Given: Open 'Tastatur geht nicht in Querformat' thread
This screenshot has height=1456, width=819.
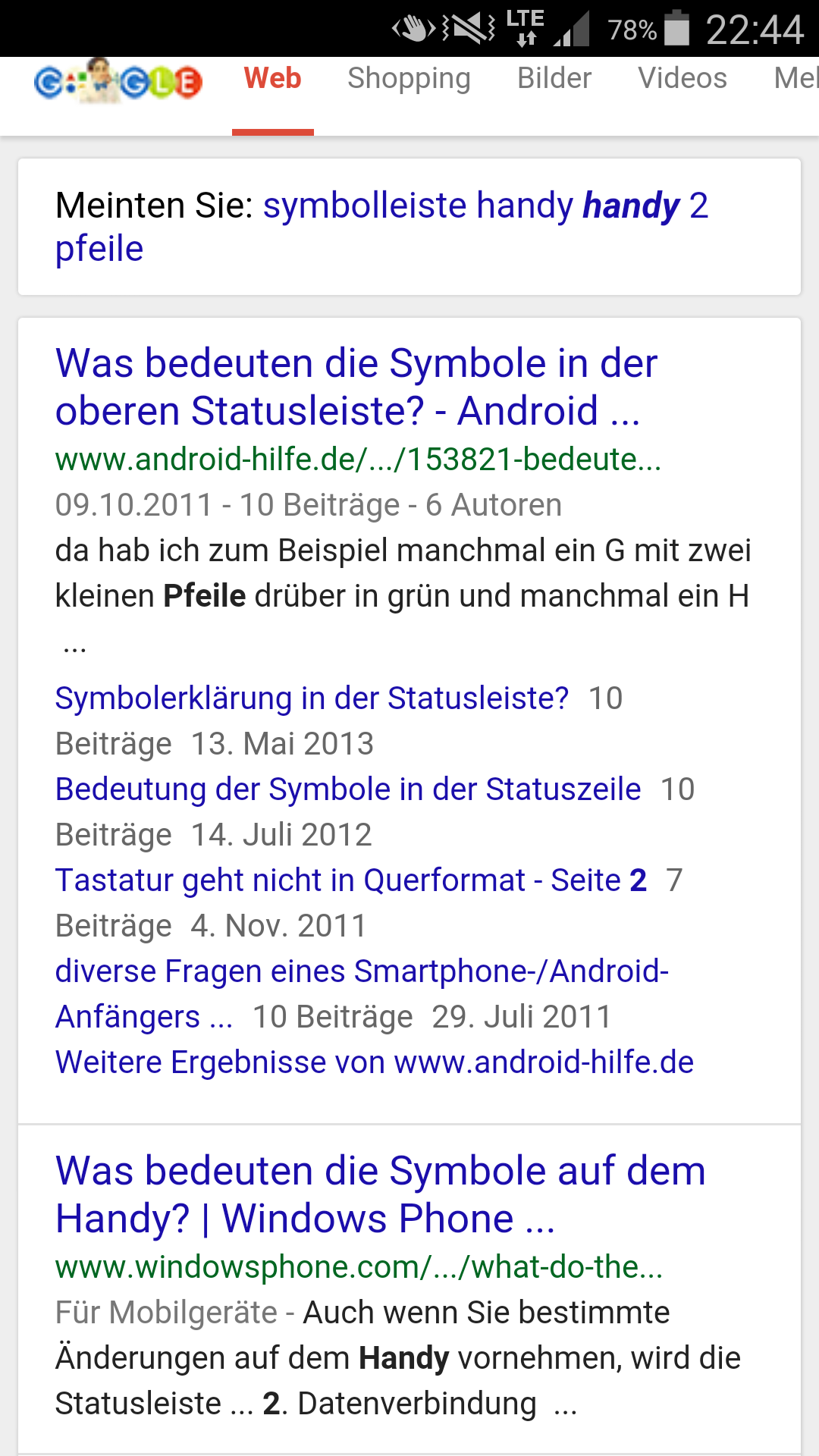Looking at the screenshot, I should (349, 880).
